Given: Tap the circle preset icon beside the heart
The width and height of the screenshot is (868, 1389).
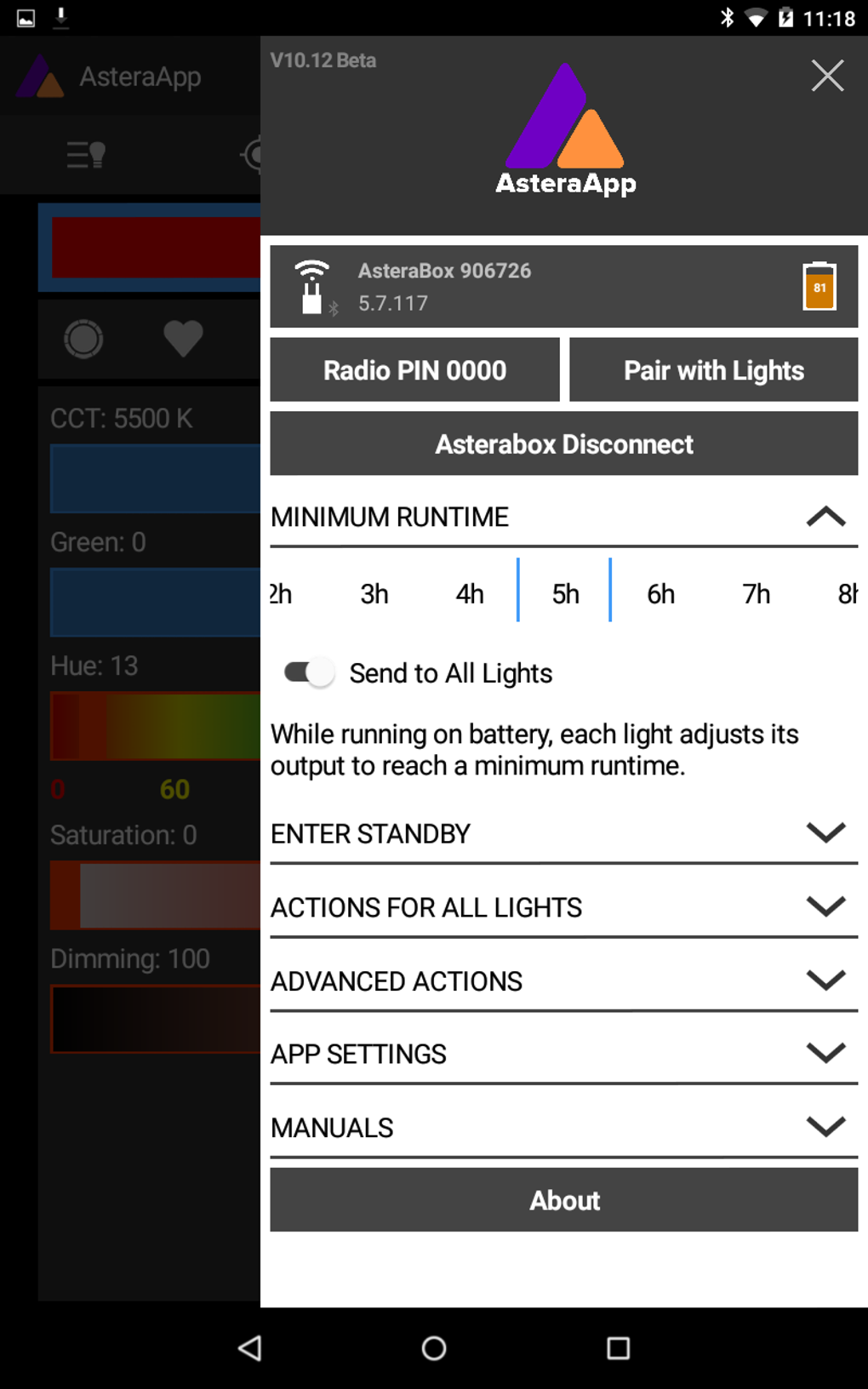Looking at the screenshot, I should coord(84,340).
